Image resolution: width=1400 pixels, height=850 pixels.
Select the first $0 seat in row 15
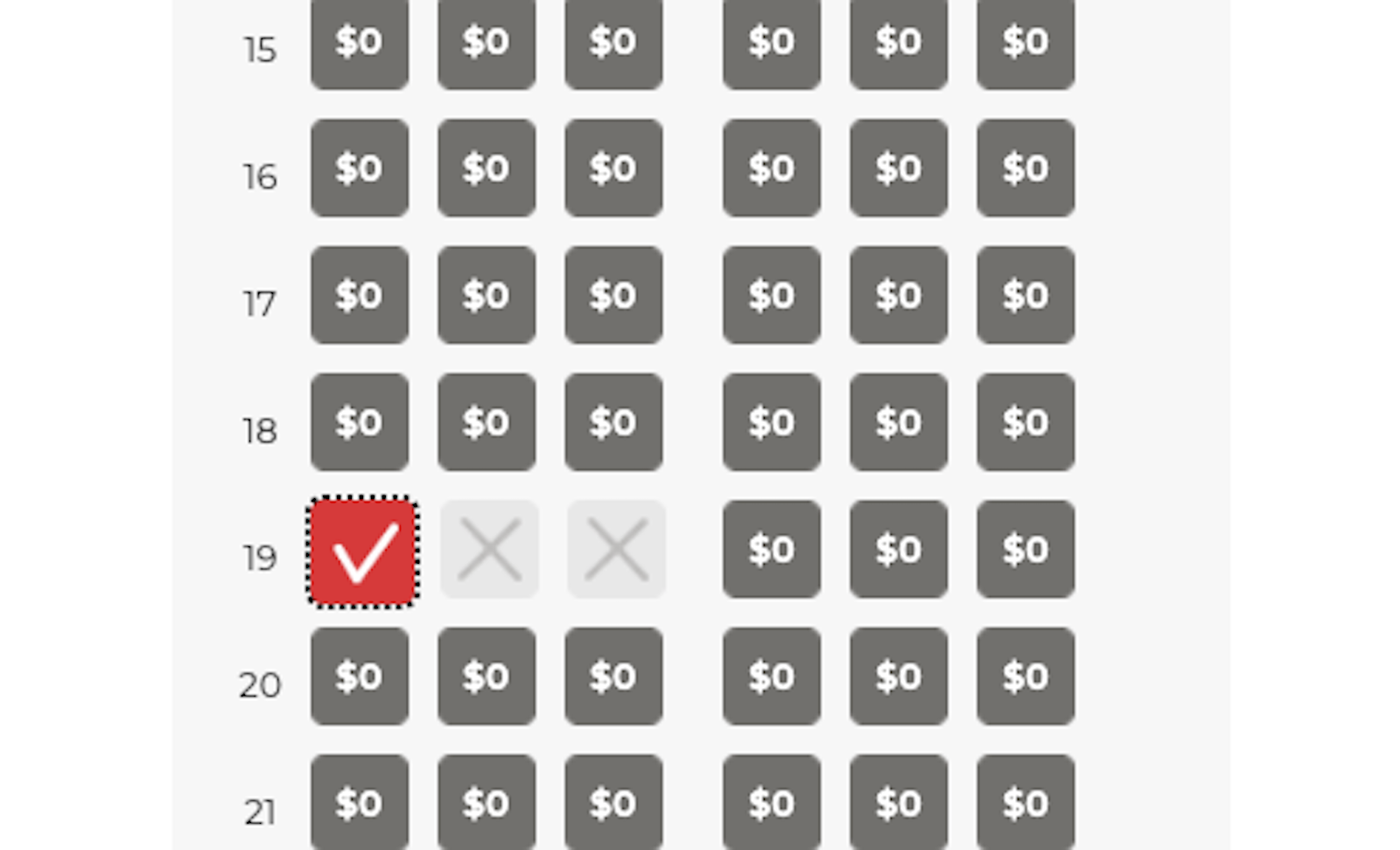tap(360, 42)
